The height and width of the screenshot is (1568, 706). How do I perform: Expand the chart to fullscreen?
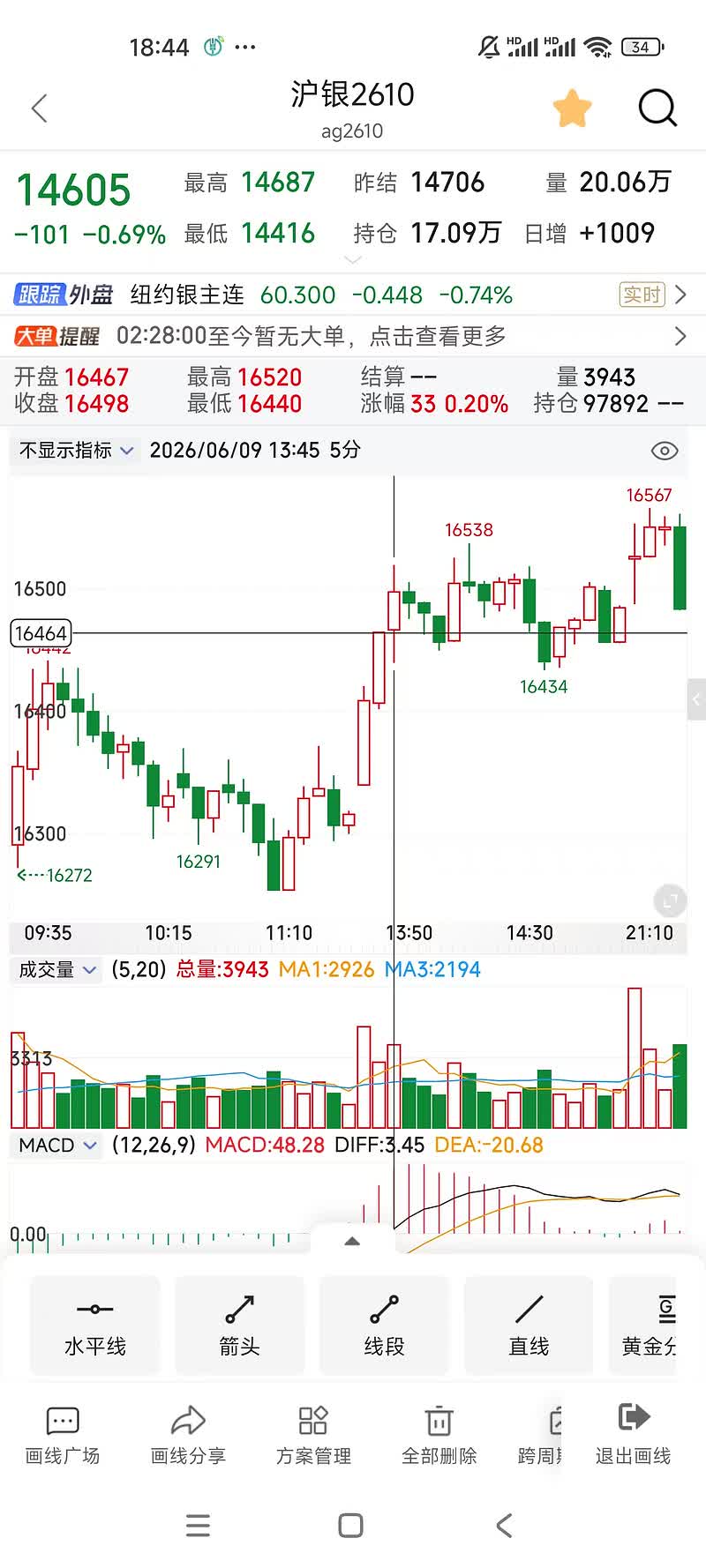pos(669,900)
